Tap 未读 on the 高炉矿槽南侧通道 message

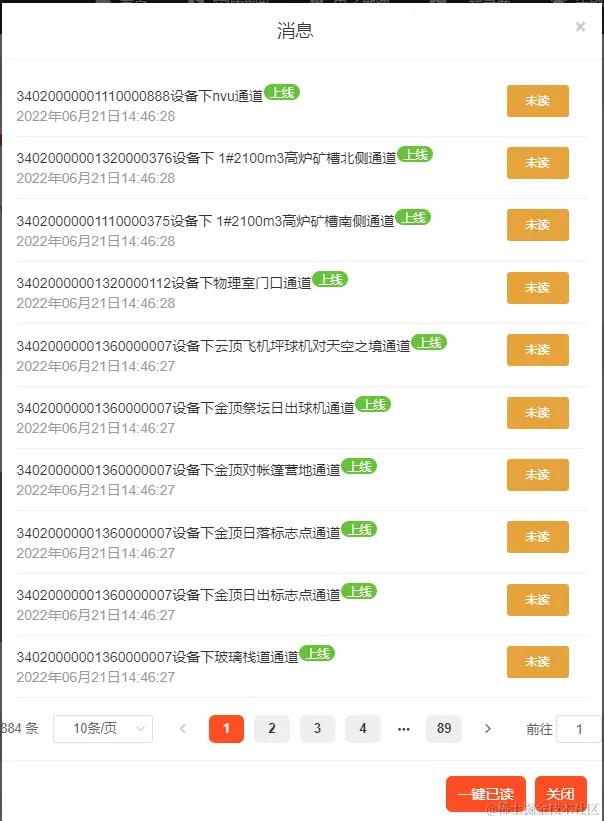[537, 225]
